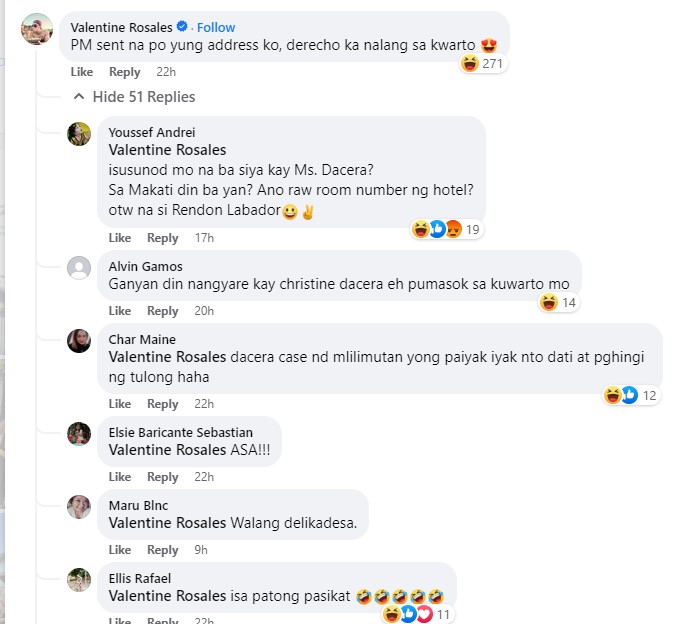Like Elsie Baricante Sebastian's reply
Screen dimensions: 679x624
(120, 477)
